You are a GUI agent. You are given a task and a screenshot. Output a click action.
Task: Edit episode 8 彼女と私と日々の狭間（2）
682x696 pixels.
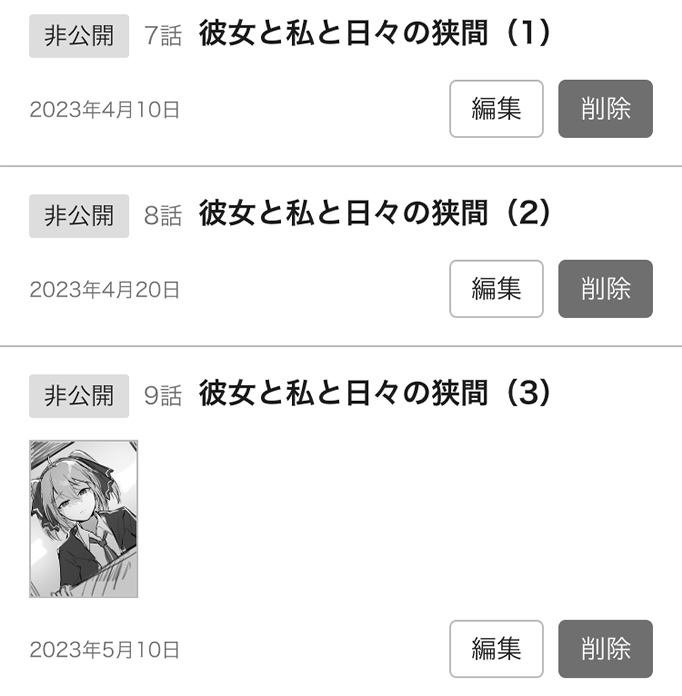click(496, 289)
